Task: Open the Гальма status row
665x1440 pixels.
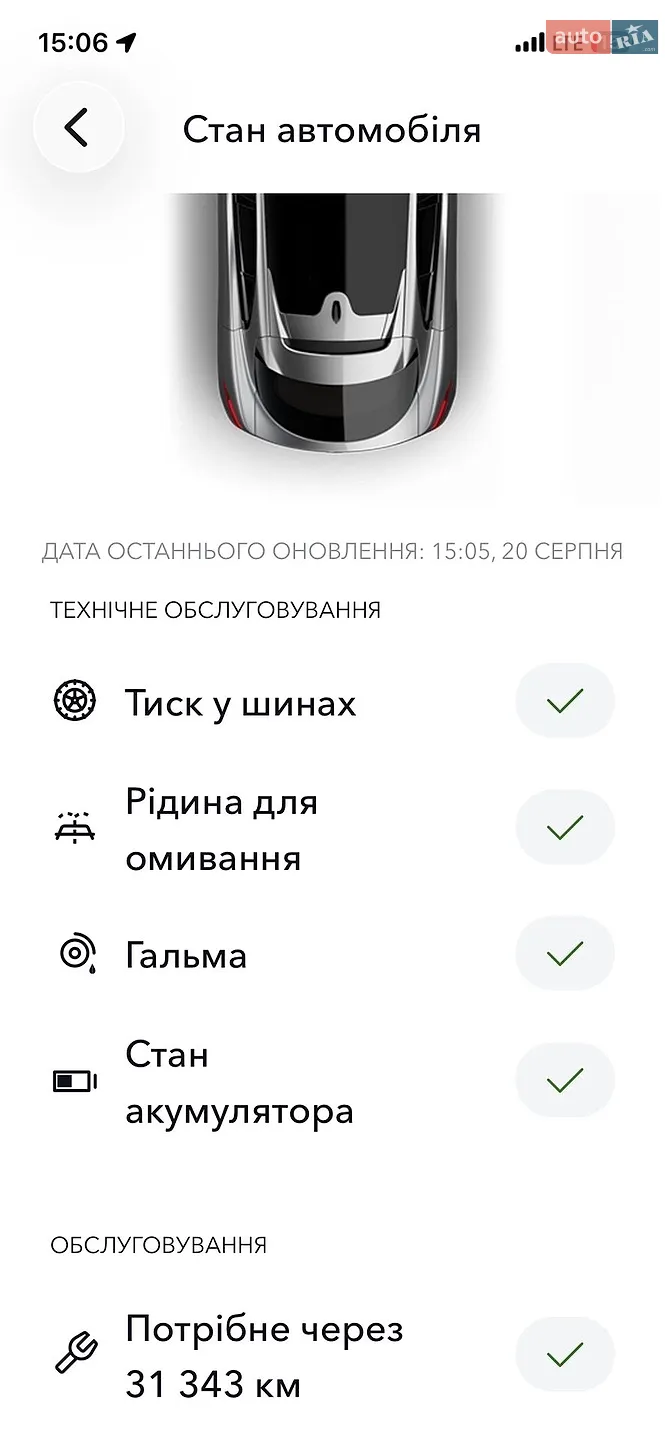Action: tap(332, 954)
